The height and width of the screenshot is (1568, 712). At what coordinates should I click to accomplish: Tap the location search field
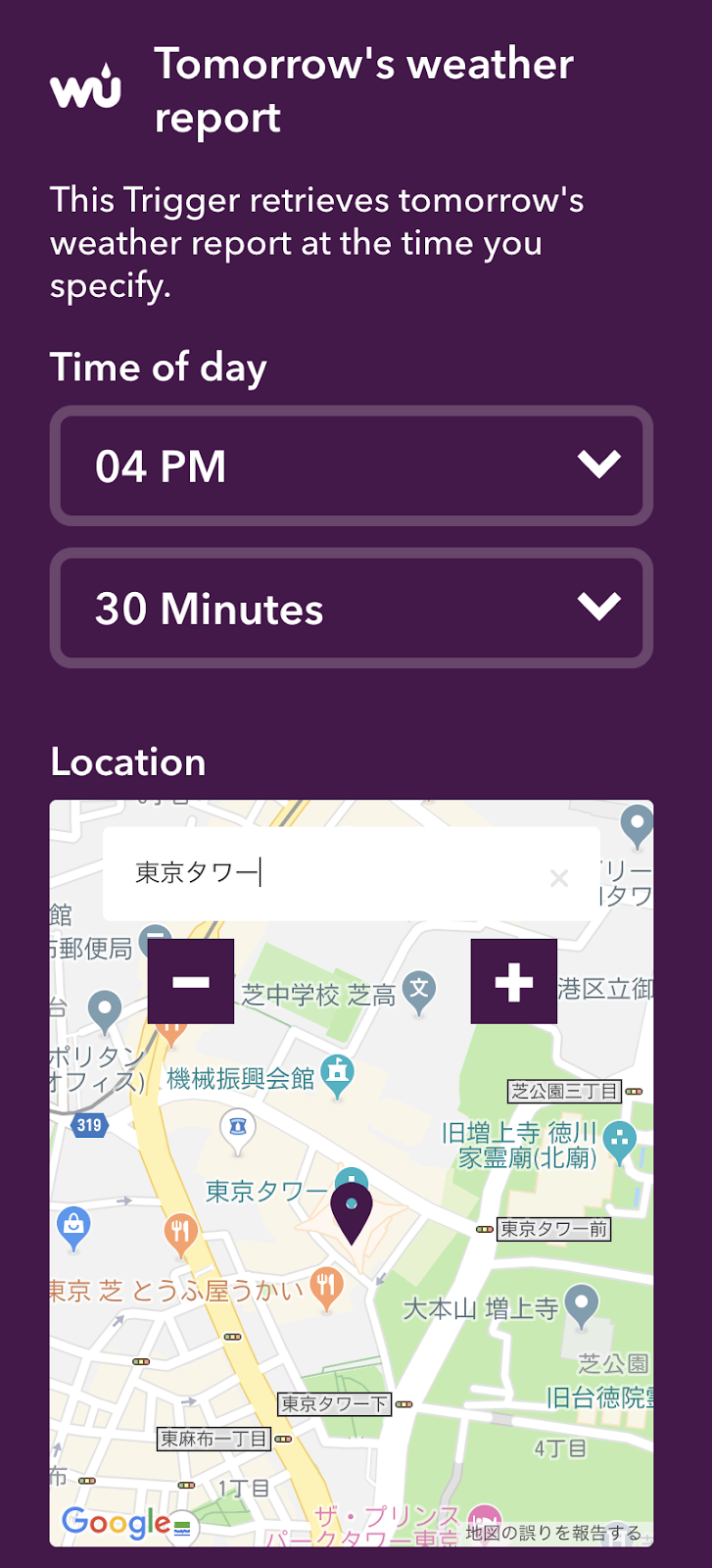[x=333, y=873]
